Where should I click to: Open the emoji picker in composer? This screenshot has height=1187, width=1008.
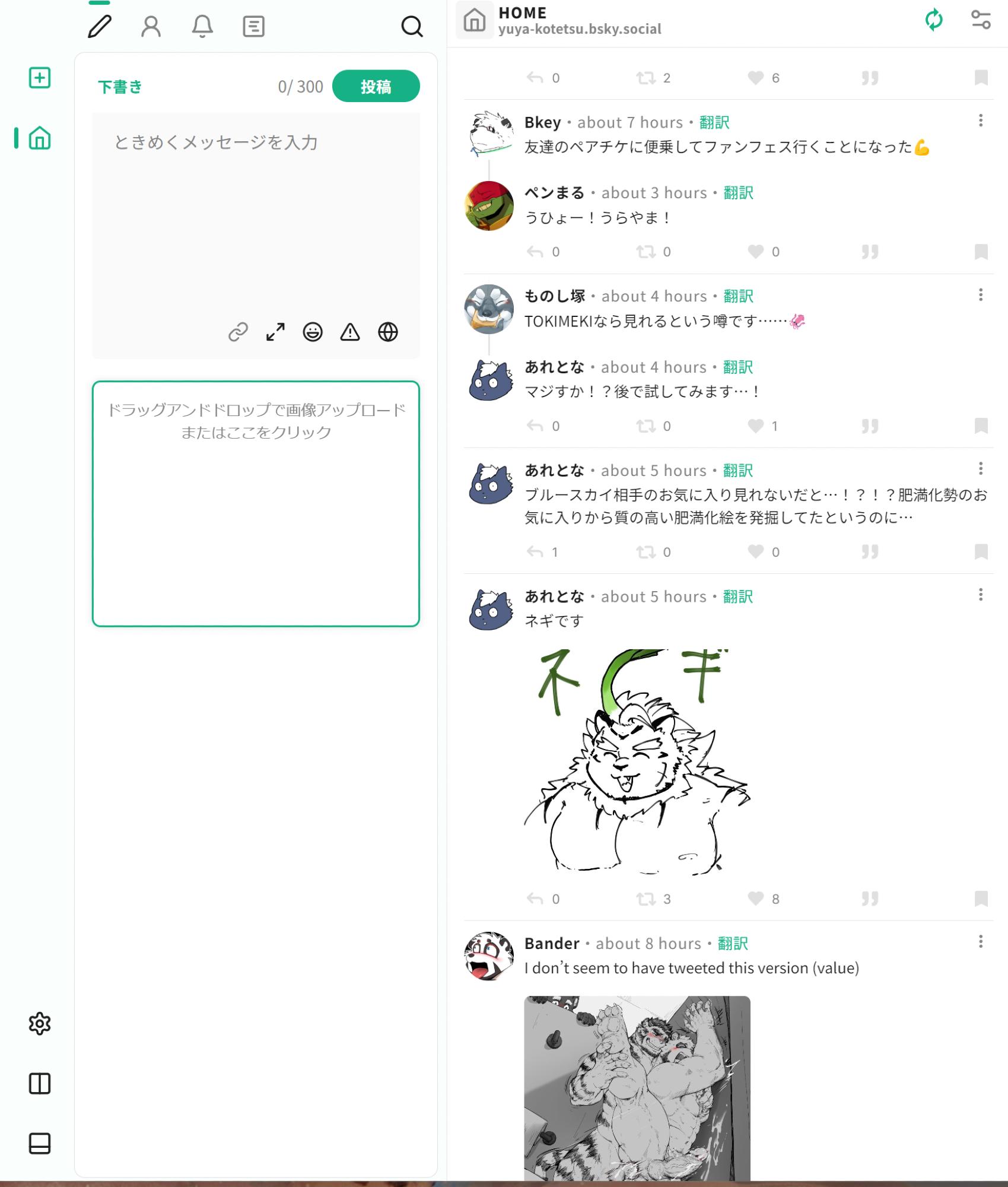313,332
